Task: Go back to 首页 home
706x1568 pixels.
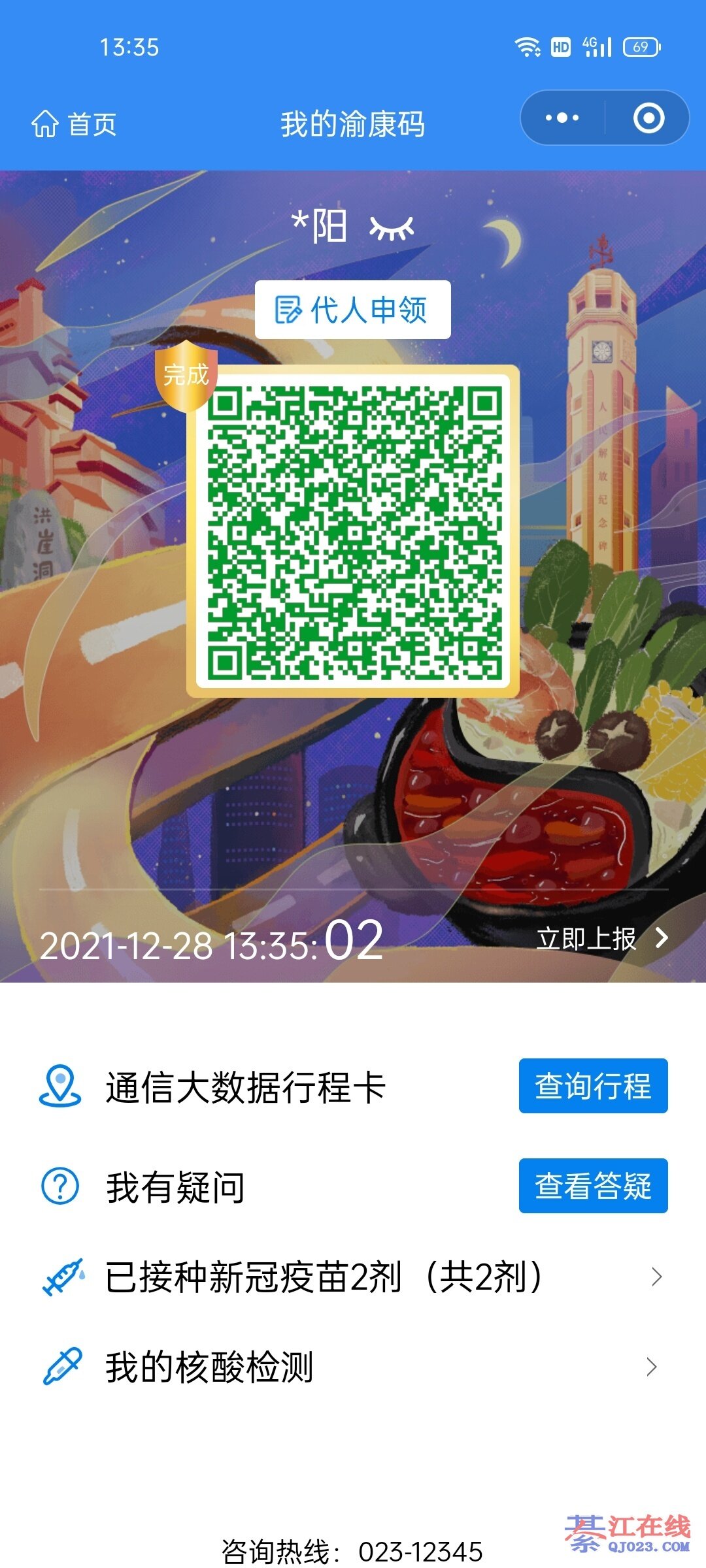Action: click(74, 124)
